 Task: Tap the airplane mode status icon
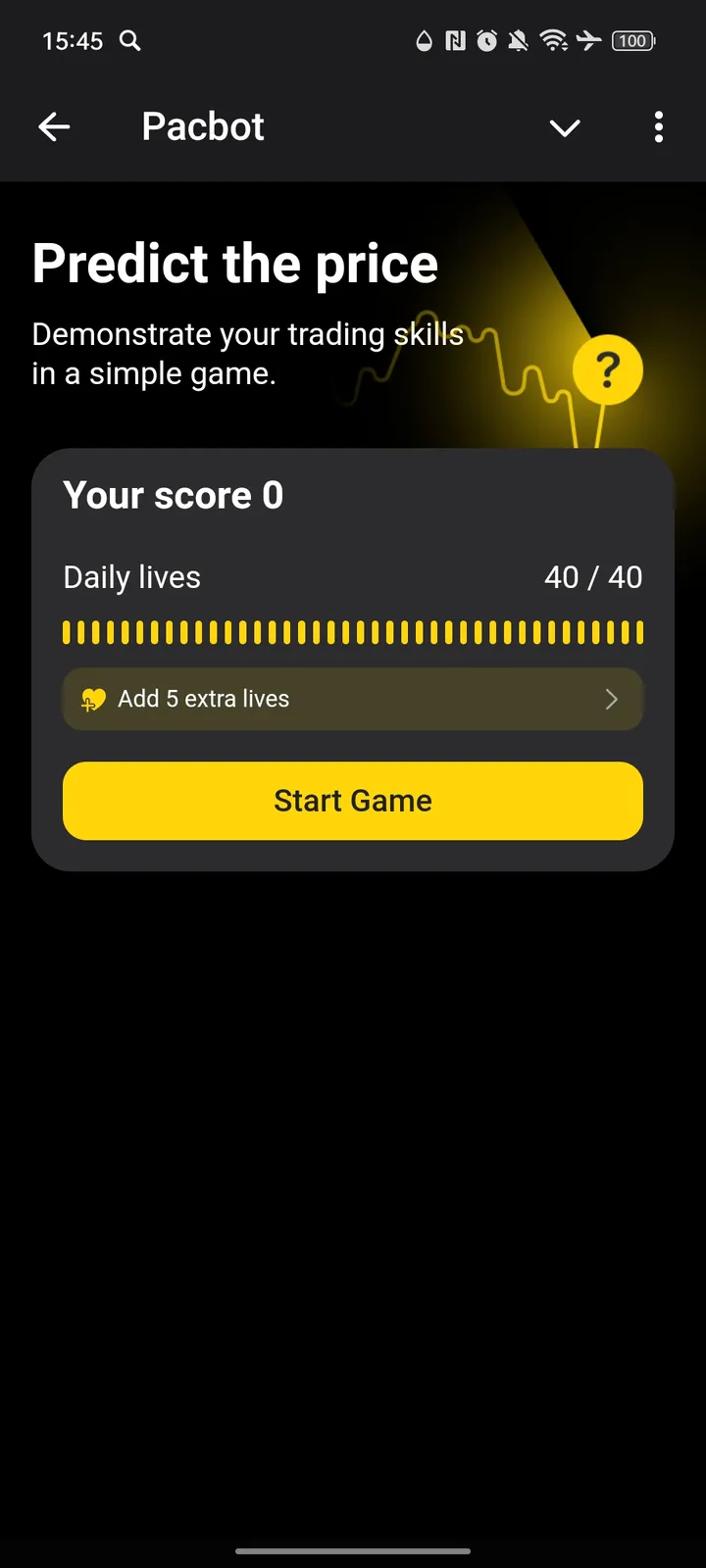coord(588,41)
